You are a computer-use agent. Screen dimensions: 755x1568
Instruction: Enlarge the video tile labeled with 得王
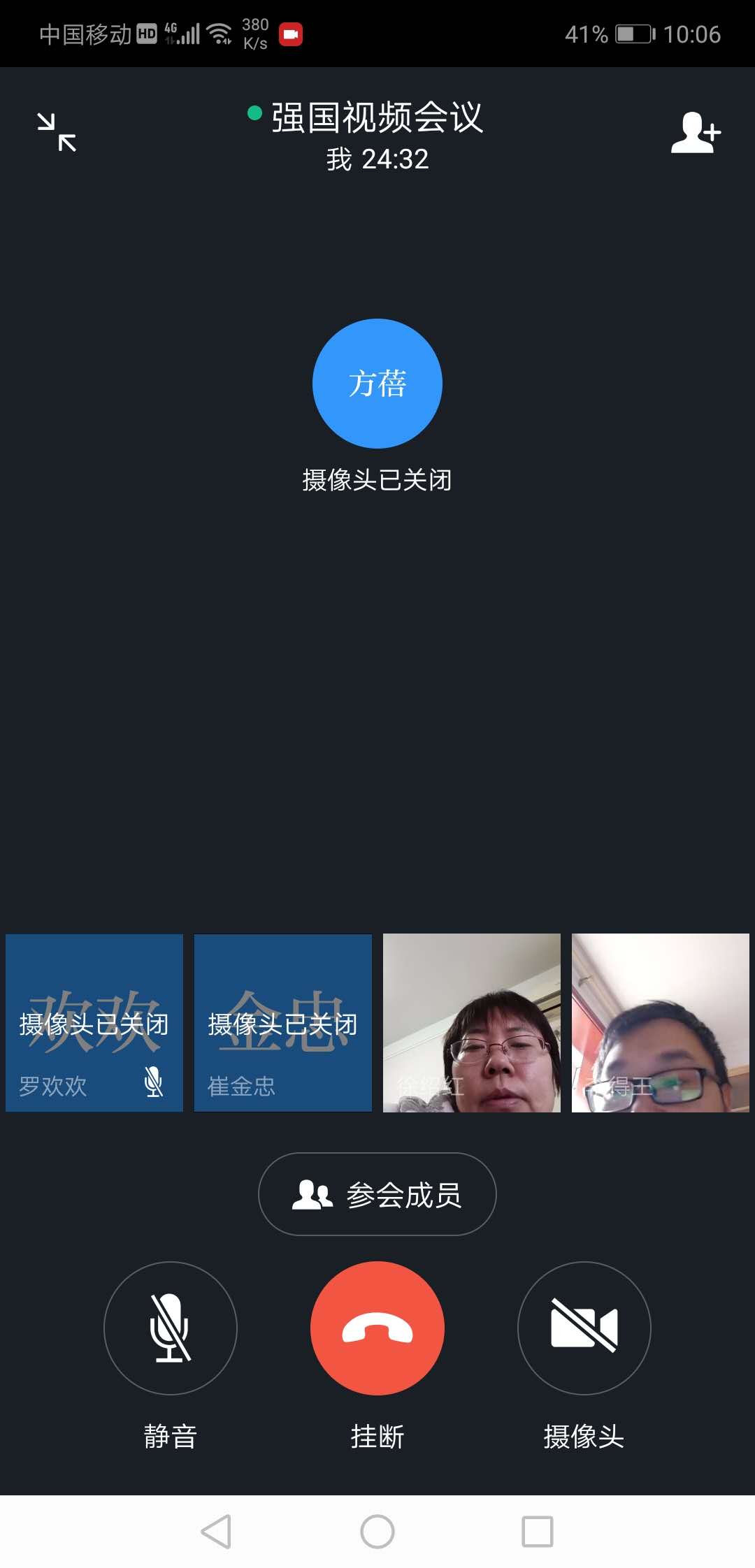pos(661,1022)
